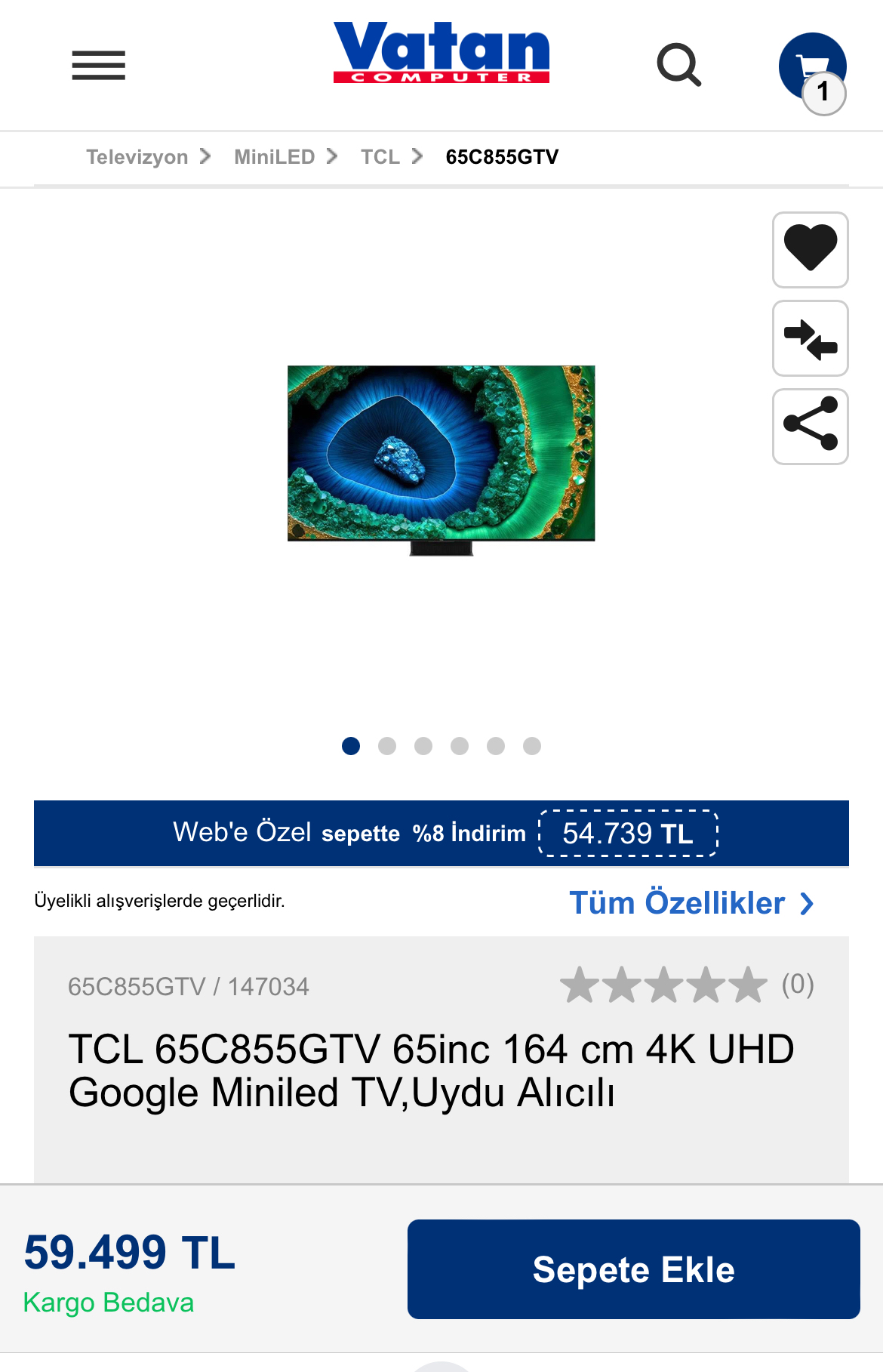Navigate to TCL breadcrumb

click(380, 157)
